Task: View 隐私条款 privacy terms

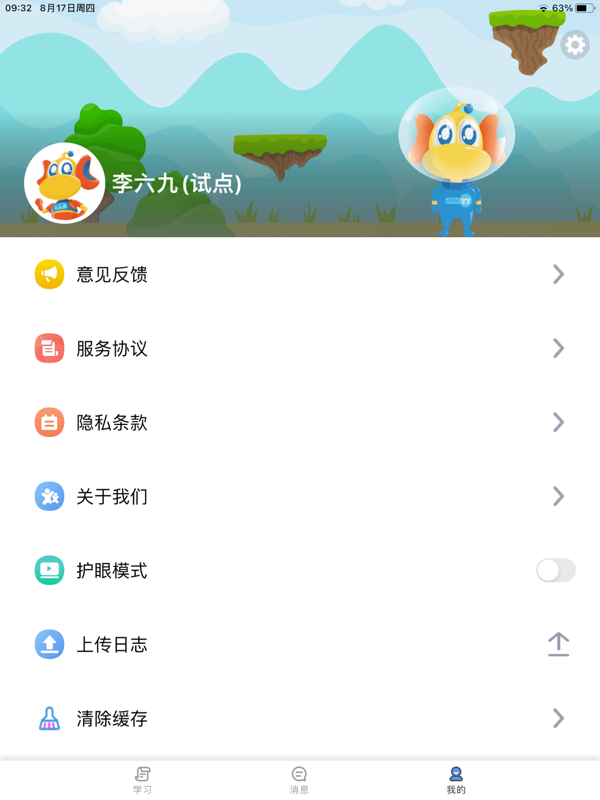Action: click(300, 422)
